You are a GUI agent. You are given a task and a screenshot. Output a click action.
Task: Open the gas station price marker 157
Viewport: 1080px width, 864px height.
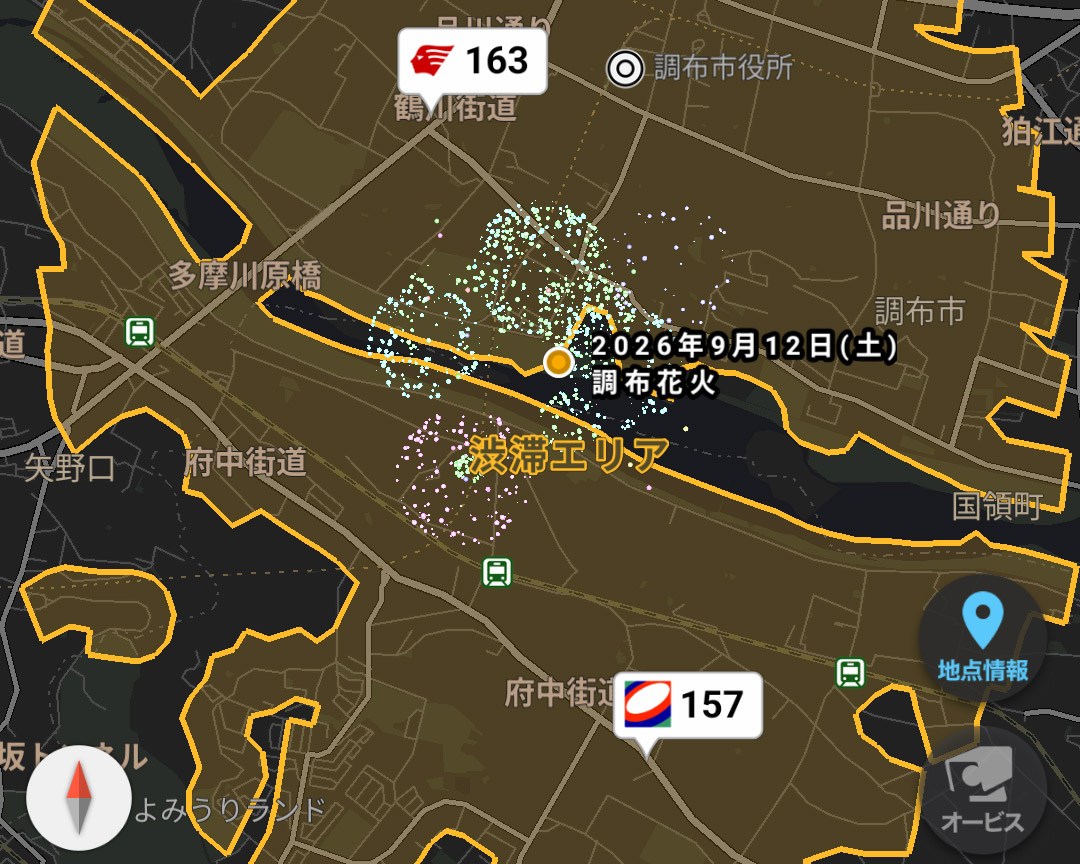[687, 706]
